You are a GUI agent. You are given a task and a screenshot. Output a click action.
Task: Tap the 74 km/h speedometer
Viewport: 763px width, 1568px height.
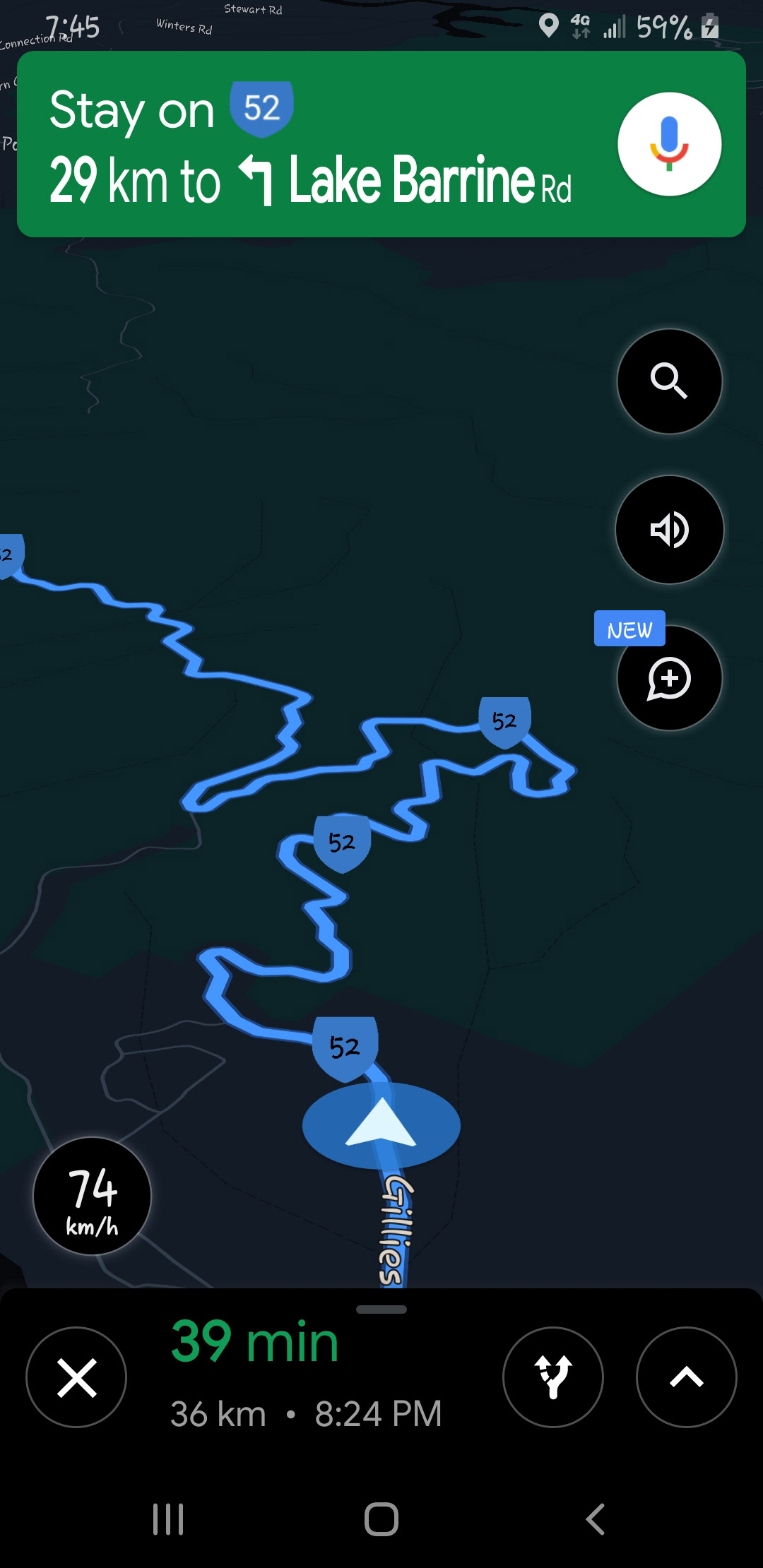pos(92,1196)
